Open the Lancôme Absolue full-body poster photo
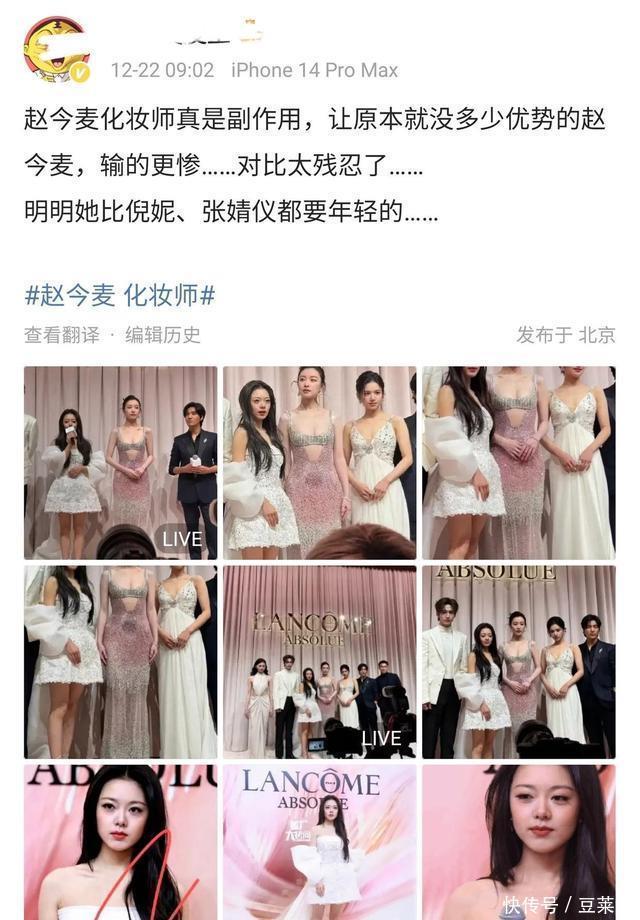This screenshot has height=920, width=640. (319, 842)
